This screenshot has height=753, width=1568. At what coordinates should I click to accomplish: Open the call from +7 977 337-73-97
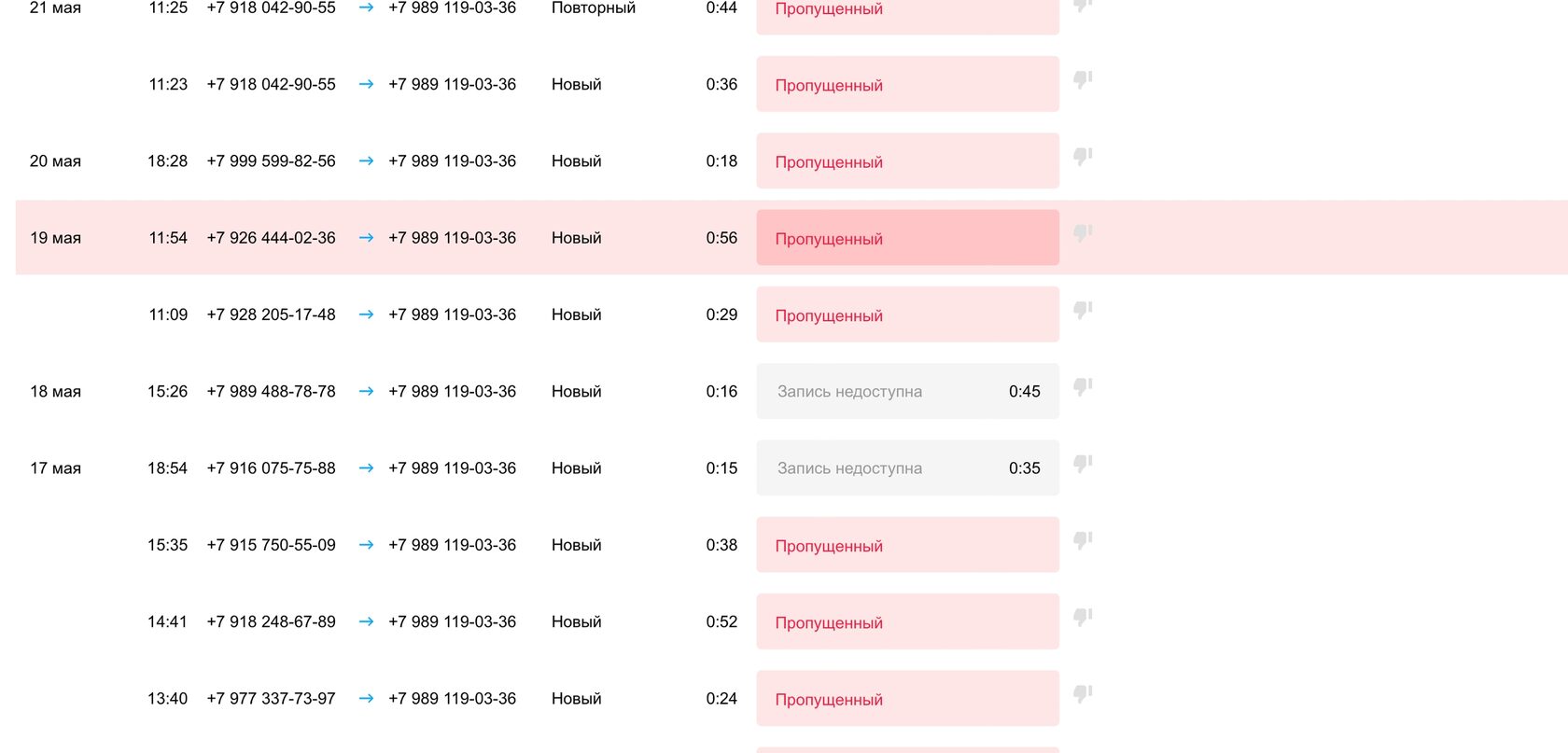point(791,698)
